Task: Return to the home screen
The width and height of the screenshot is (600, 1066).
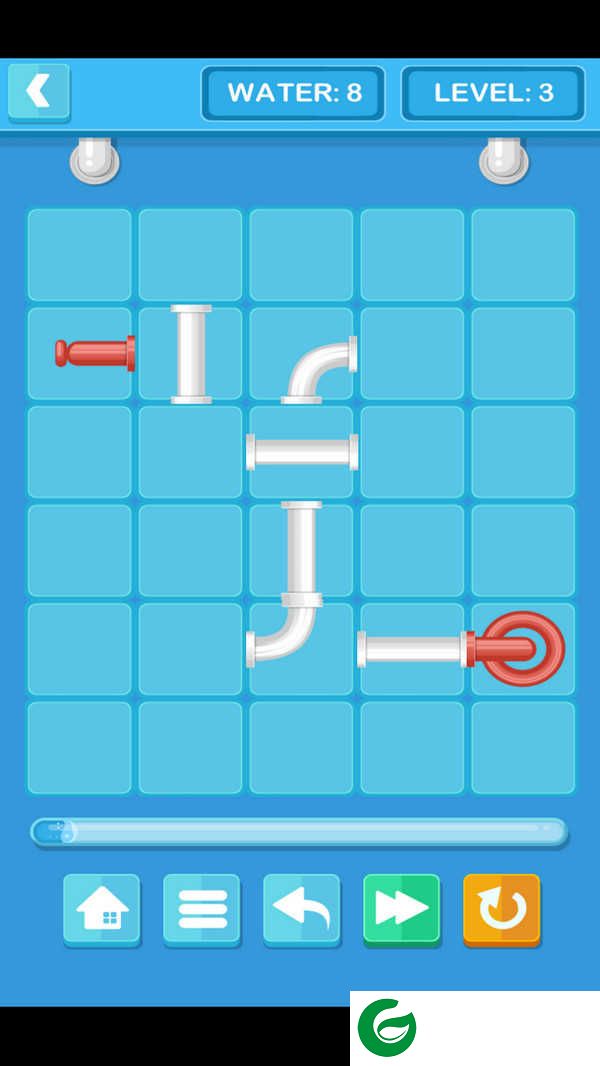Action: pyautogui.click(x=102, y=909)
